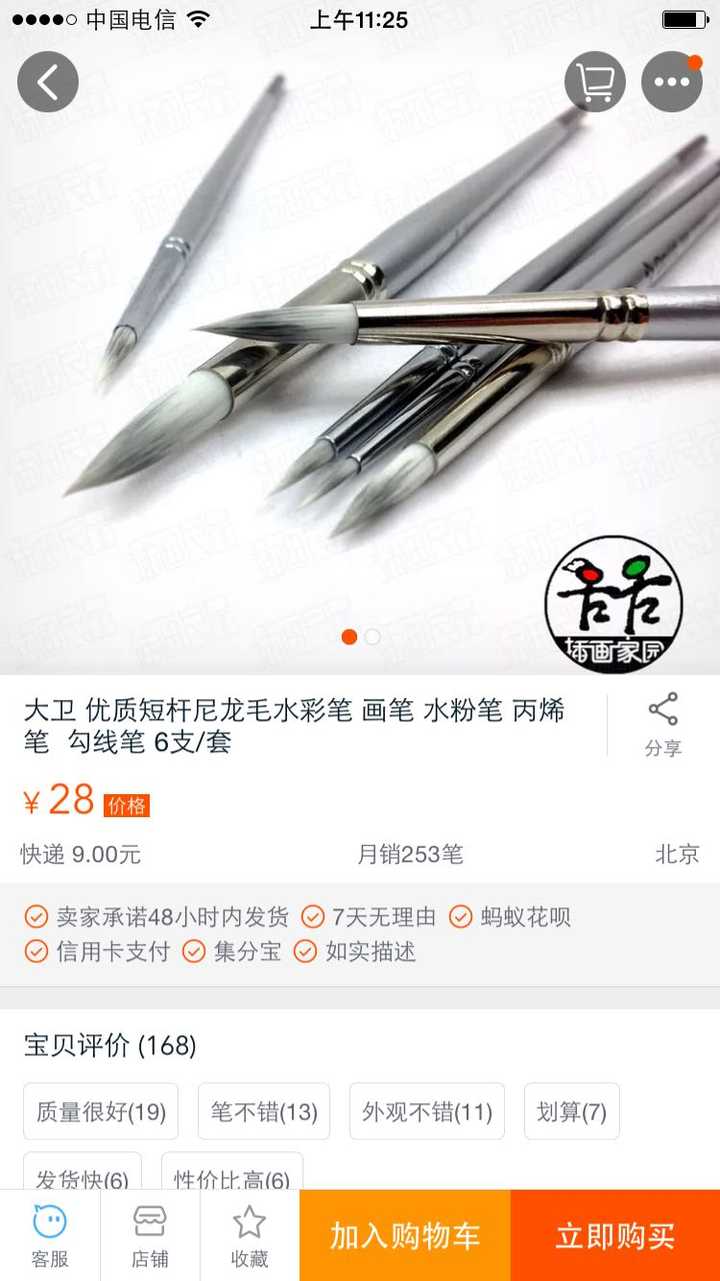720x1281 pixels.
Task: Select the 外观不错(11) review tag
Action: click(427, 1111)
